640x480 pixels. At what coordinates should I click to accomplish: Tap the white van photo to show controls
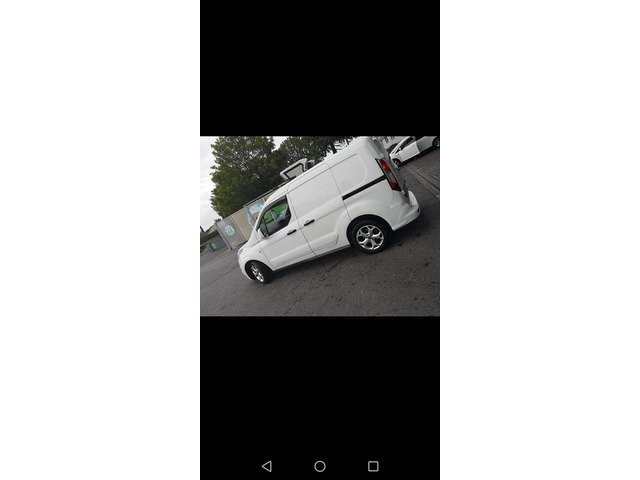(x=320, y=226)
